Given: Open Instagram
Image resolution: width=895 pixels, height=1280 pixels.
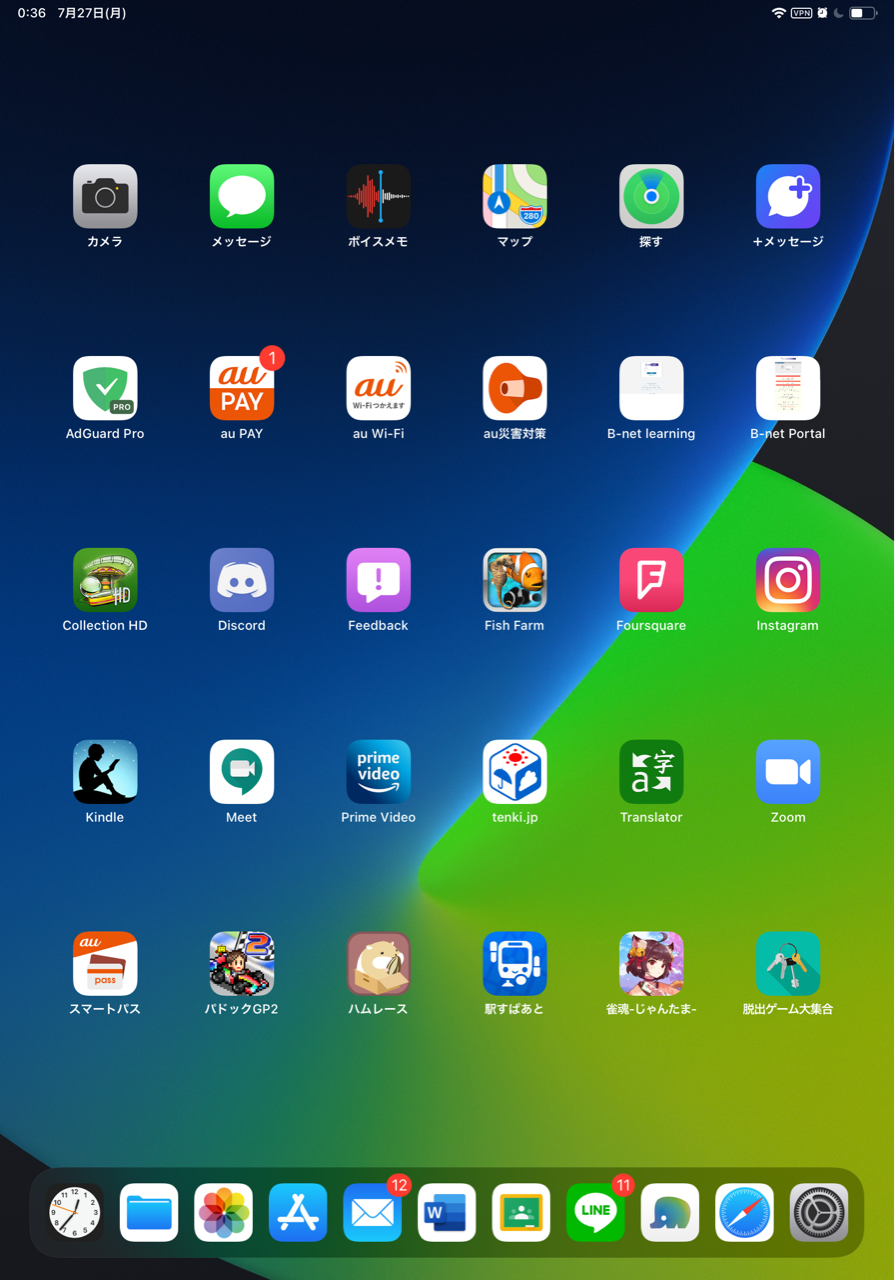Looking at the screenshot, I should [x=788, y=580].
